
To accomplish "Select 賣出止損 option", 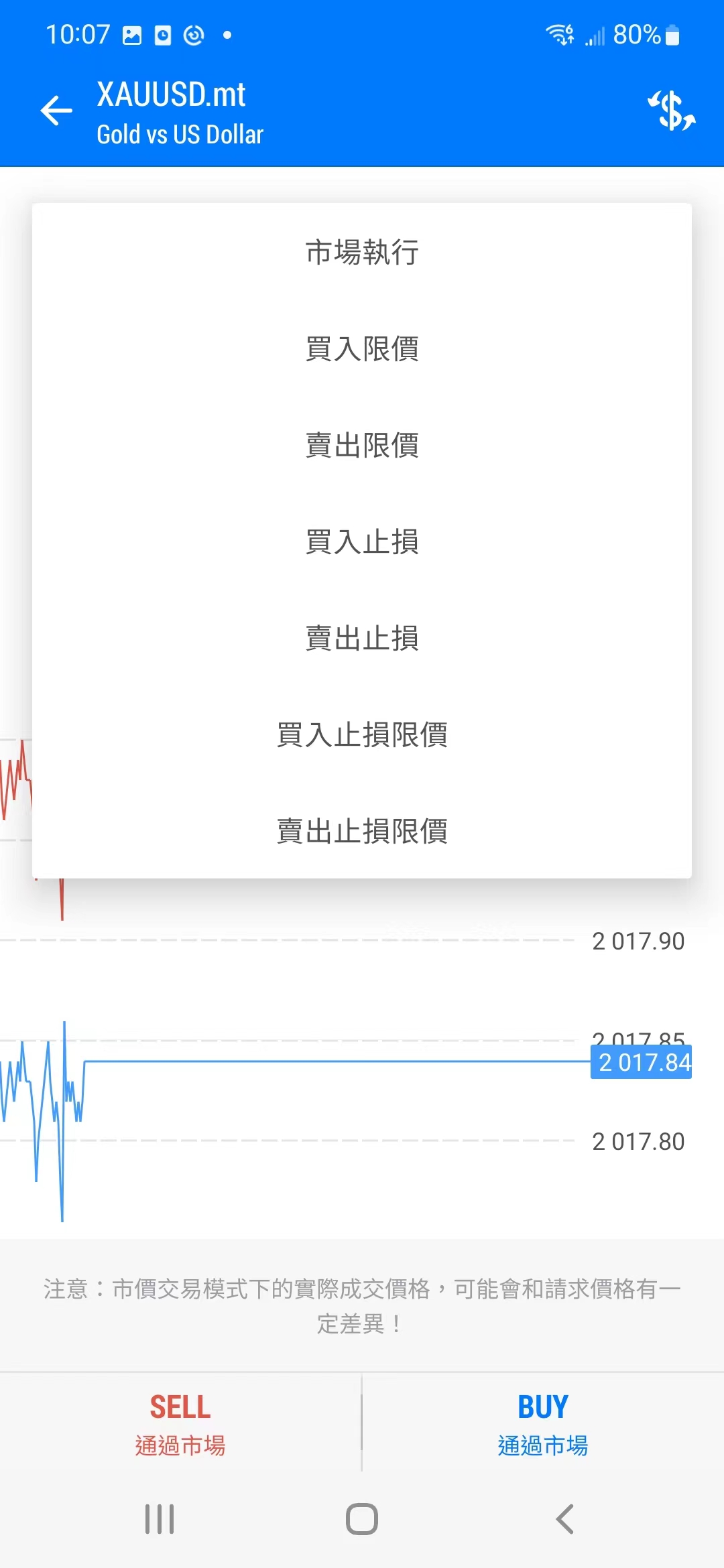I will click(362, 638).
